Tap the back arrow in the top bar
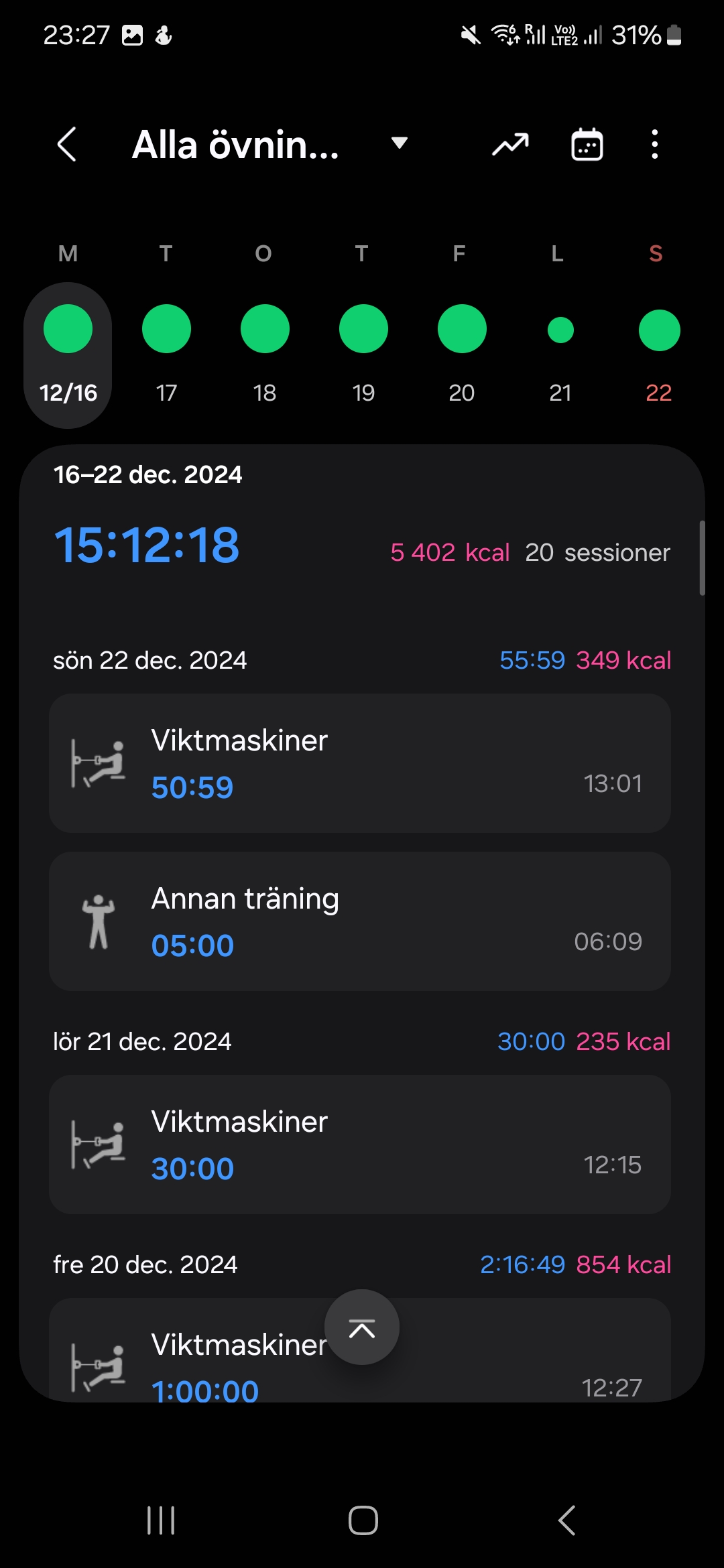 [x=67, y=144]
